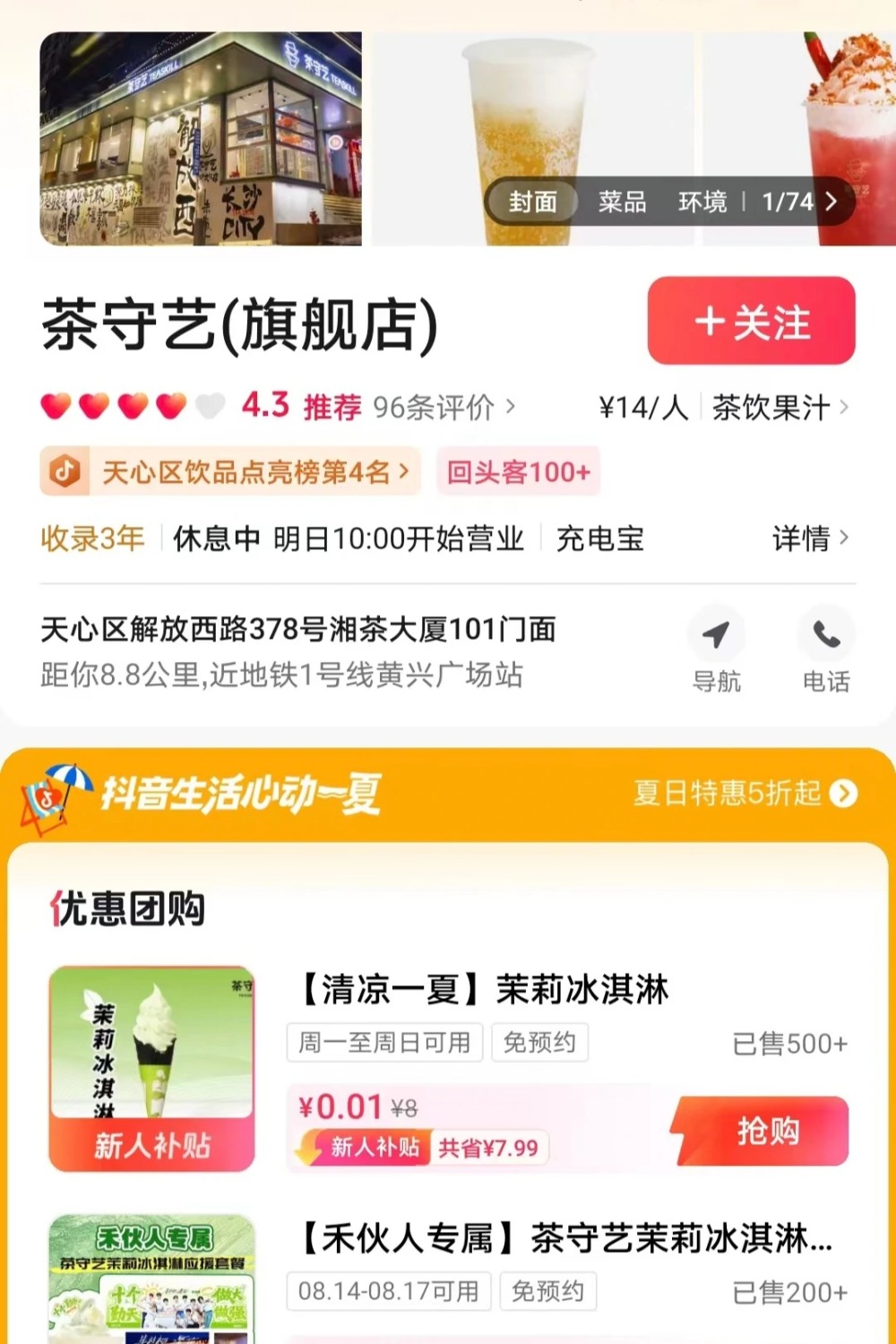Follow the store with 关注 button
Viewport: 896px width, 1344px height.
[x=751, y=321]
